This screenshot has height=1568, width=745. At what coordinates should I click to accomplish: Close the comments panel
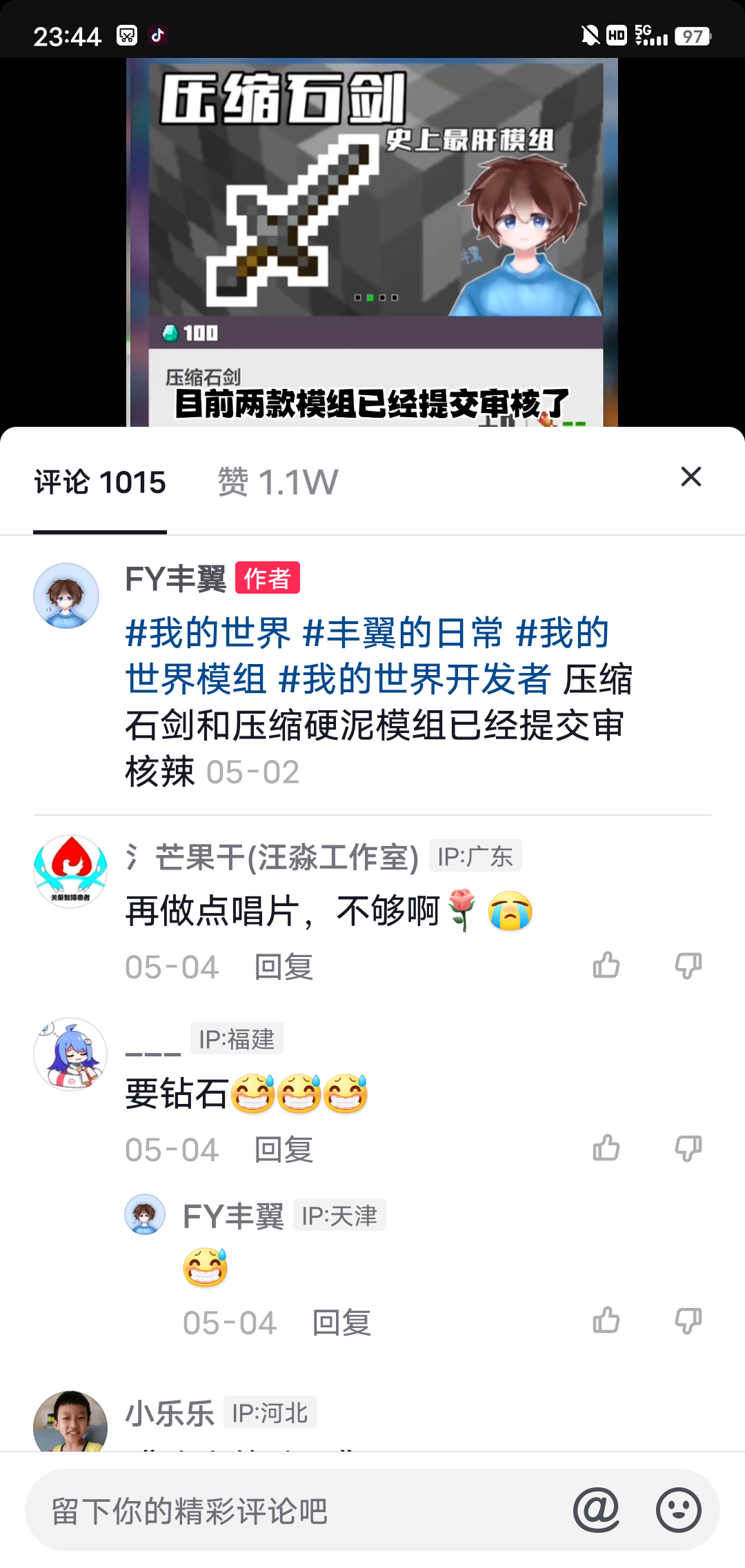[691, 476]
